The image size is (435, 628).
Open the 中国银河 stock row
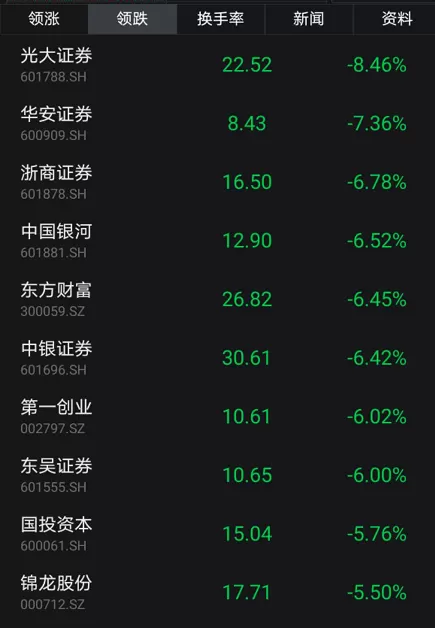pyautogui.click(x=218, y=241)
